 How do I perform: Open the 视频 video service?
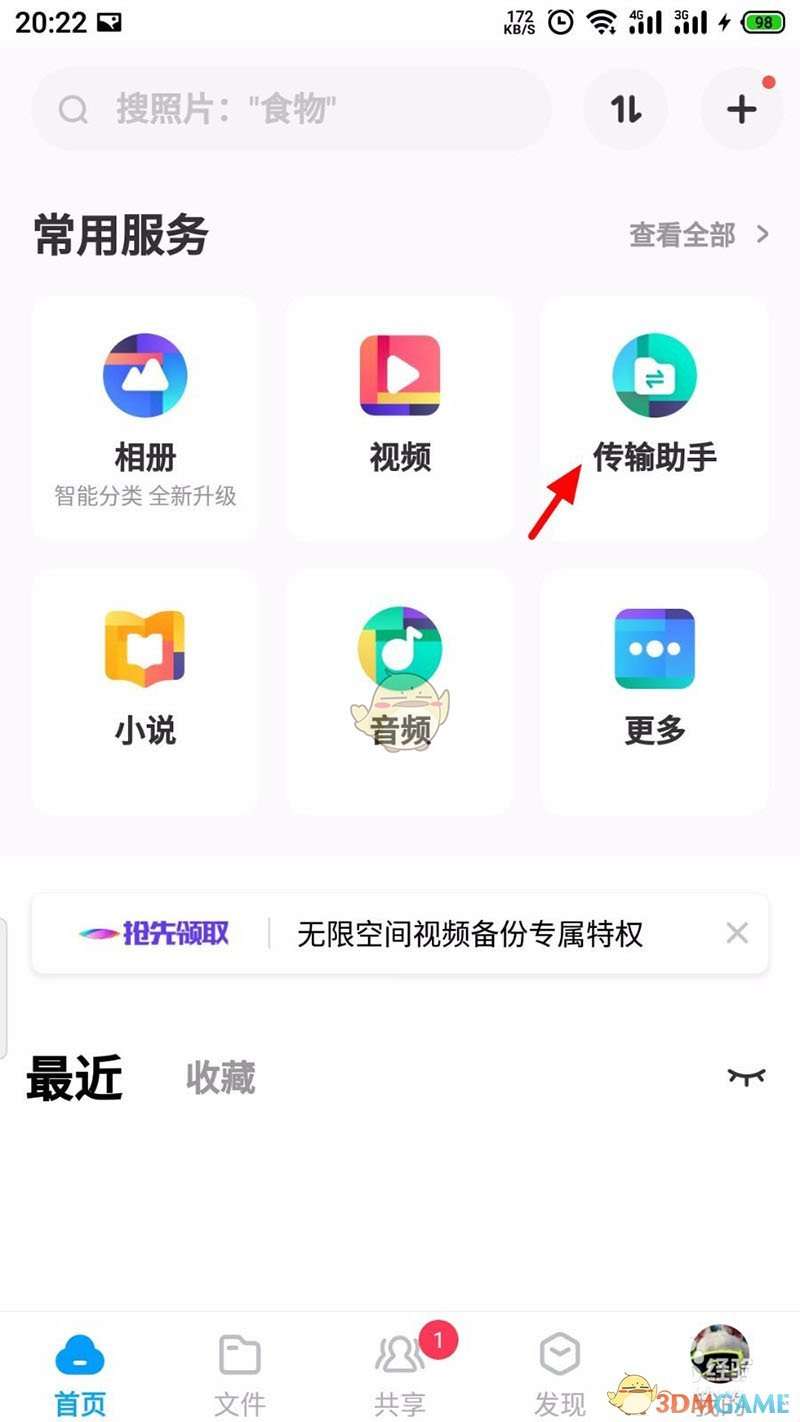(400, 418)
